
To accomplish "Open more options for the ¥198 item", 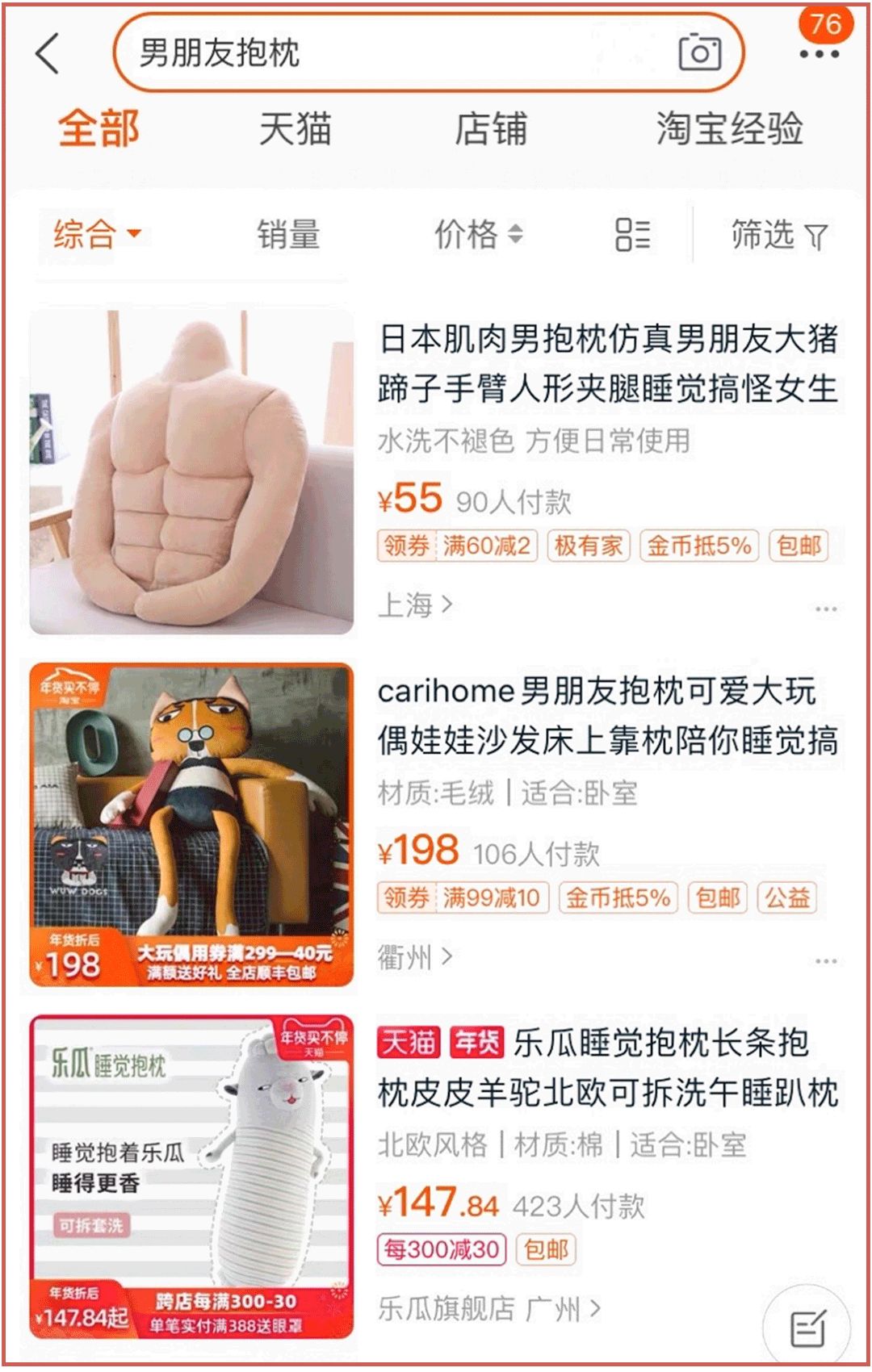I will [x=825, y=960].
